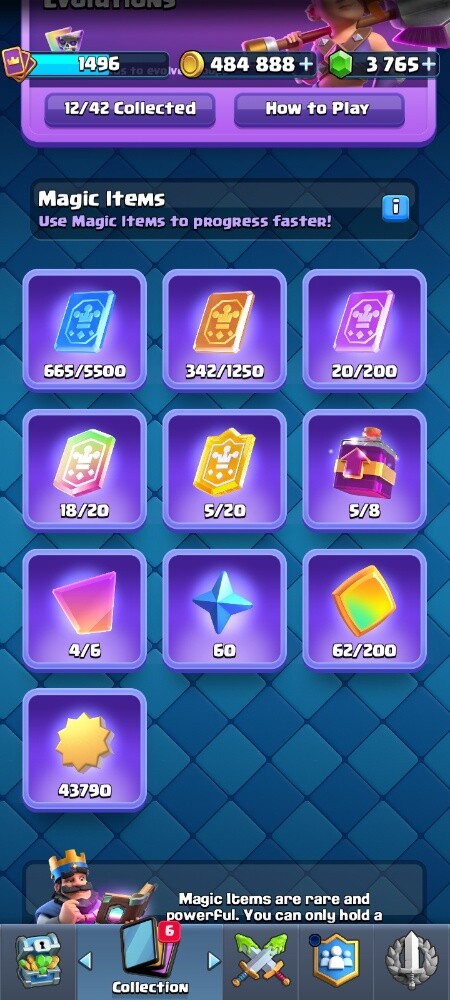
Task: Tap the plus next to gold coins
Action: pyautogui.click(x=307, y=64)
